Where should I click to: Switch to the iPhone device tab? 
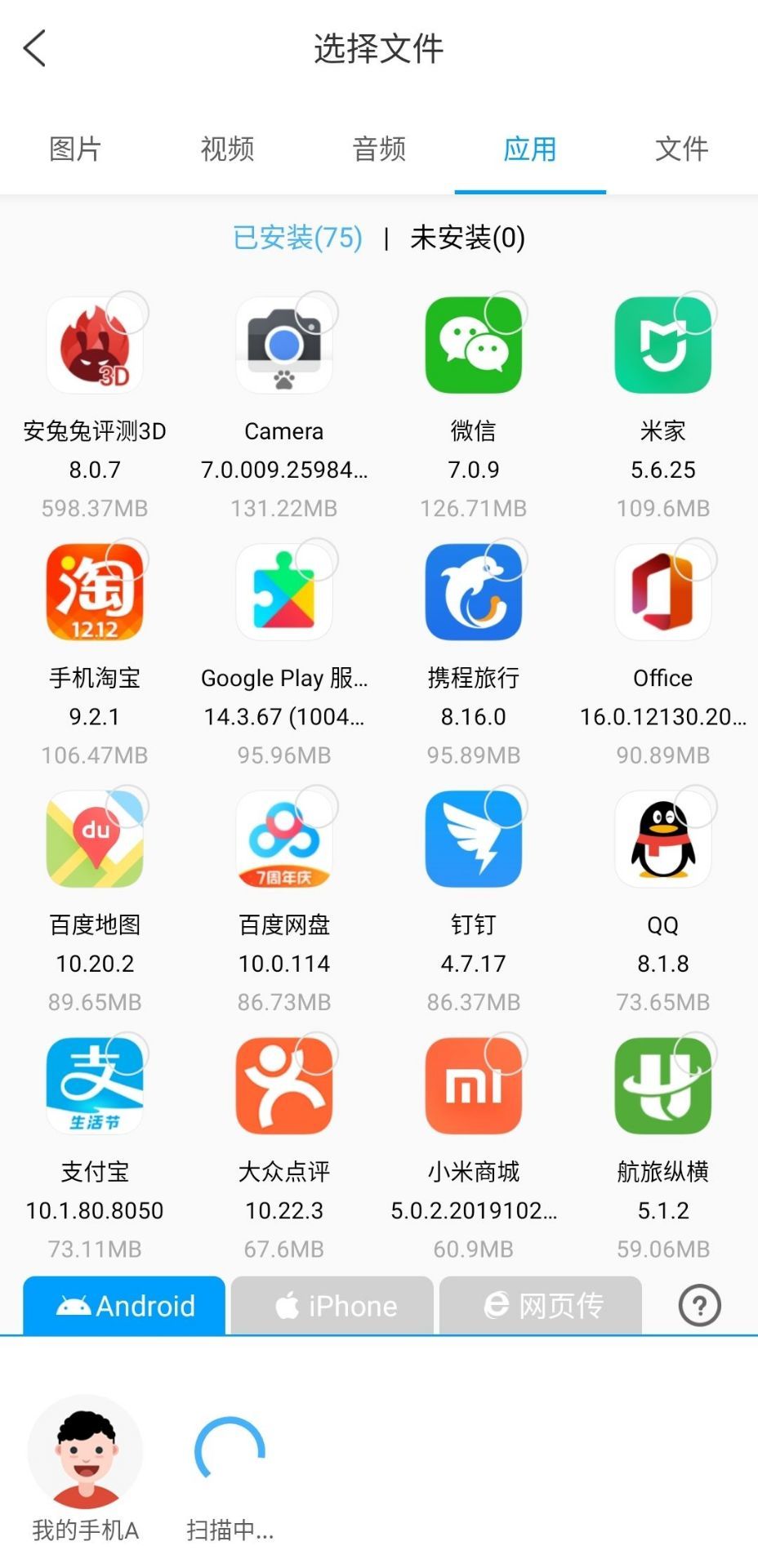332,1306
